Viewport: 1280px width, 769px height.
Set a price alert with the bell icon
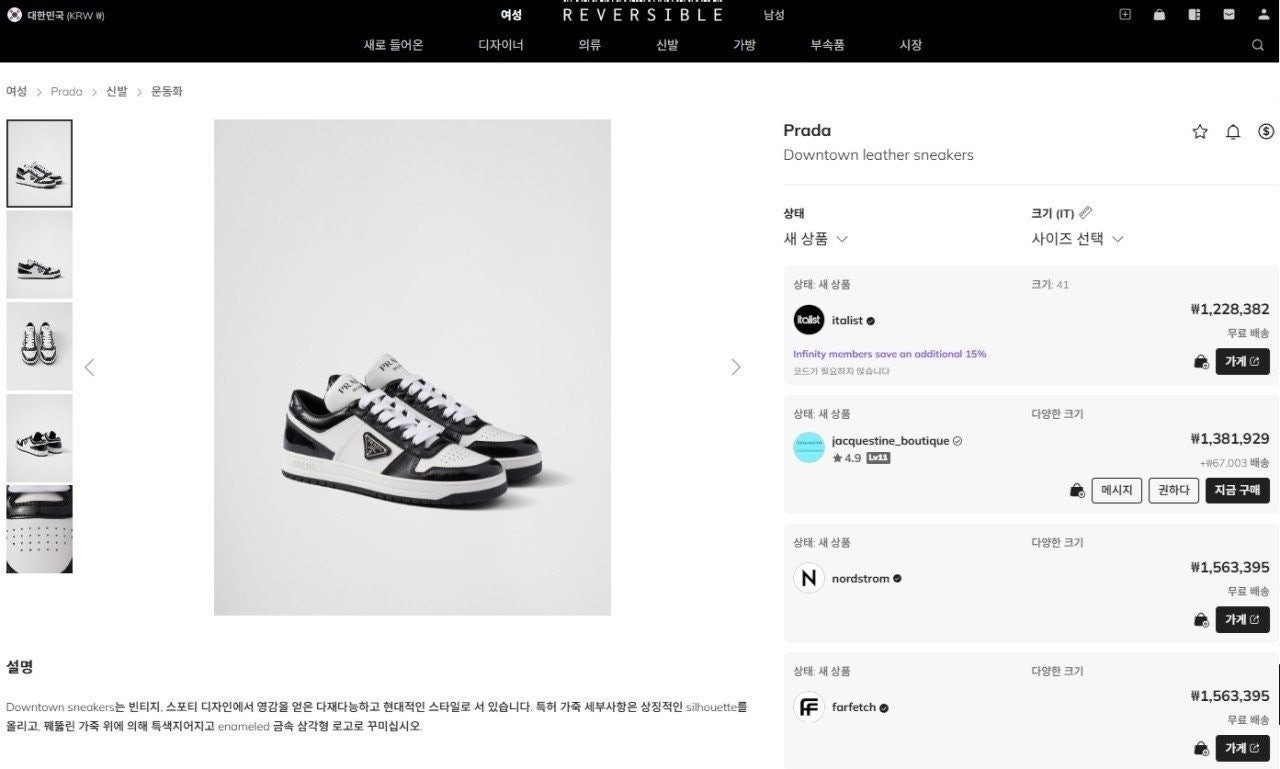tap(1233, 132)
